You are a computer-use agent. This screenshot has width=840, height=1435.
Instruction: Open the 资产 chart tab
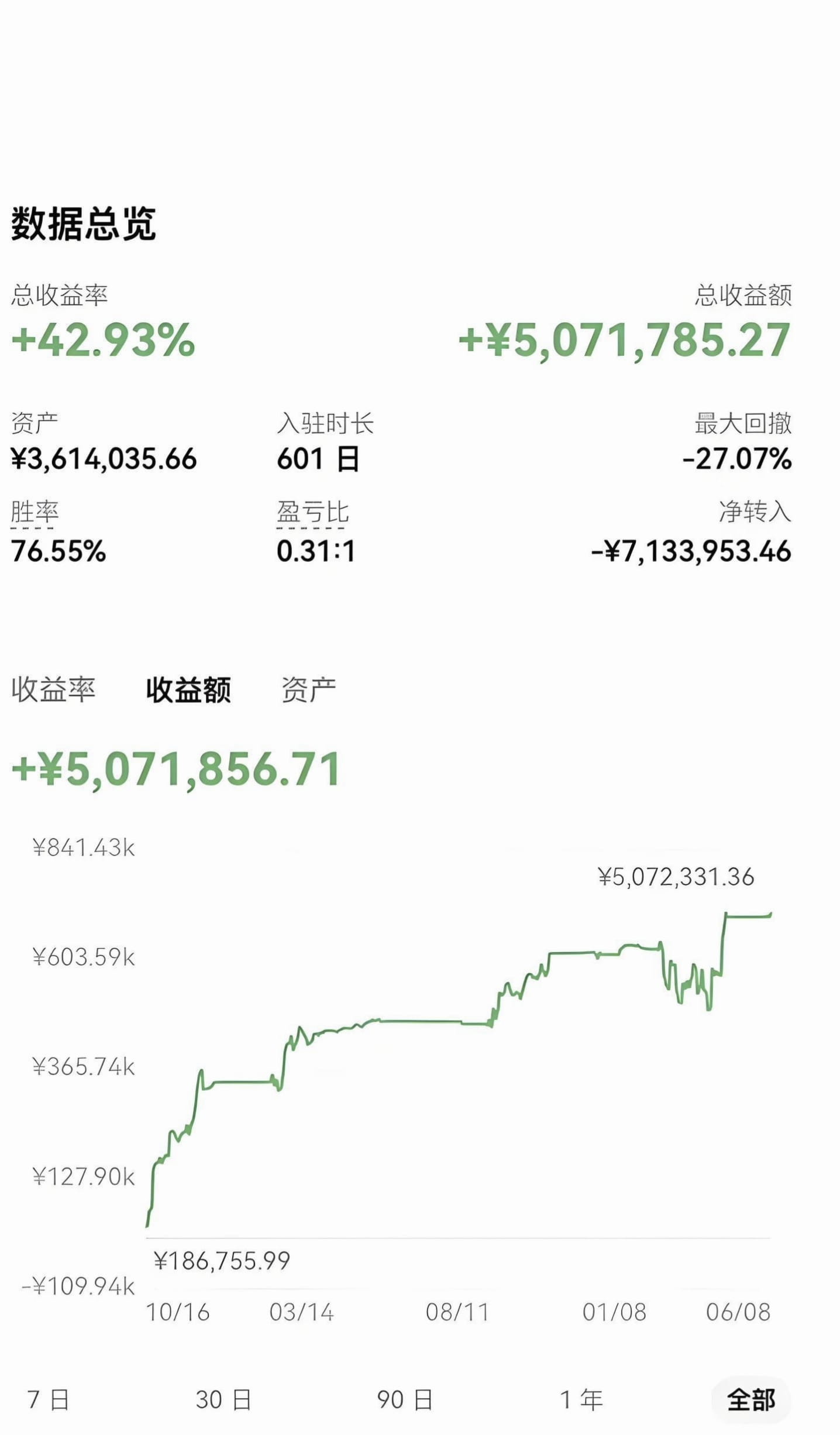309,689
